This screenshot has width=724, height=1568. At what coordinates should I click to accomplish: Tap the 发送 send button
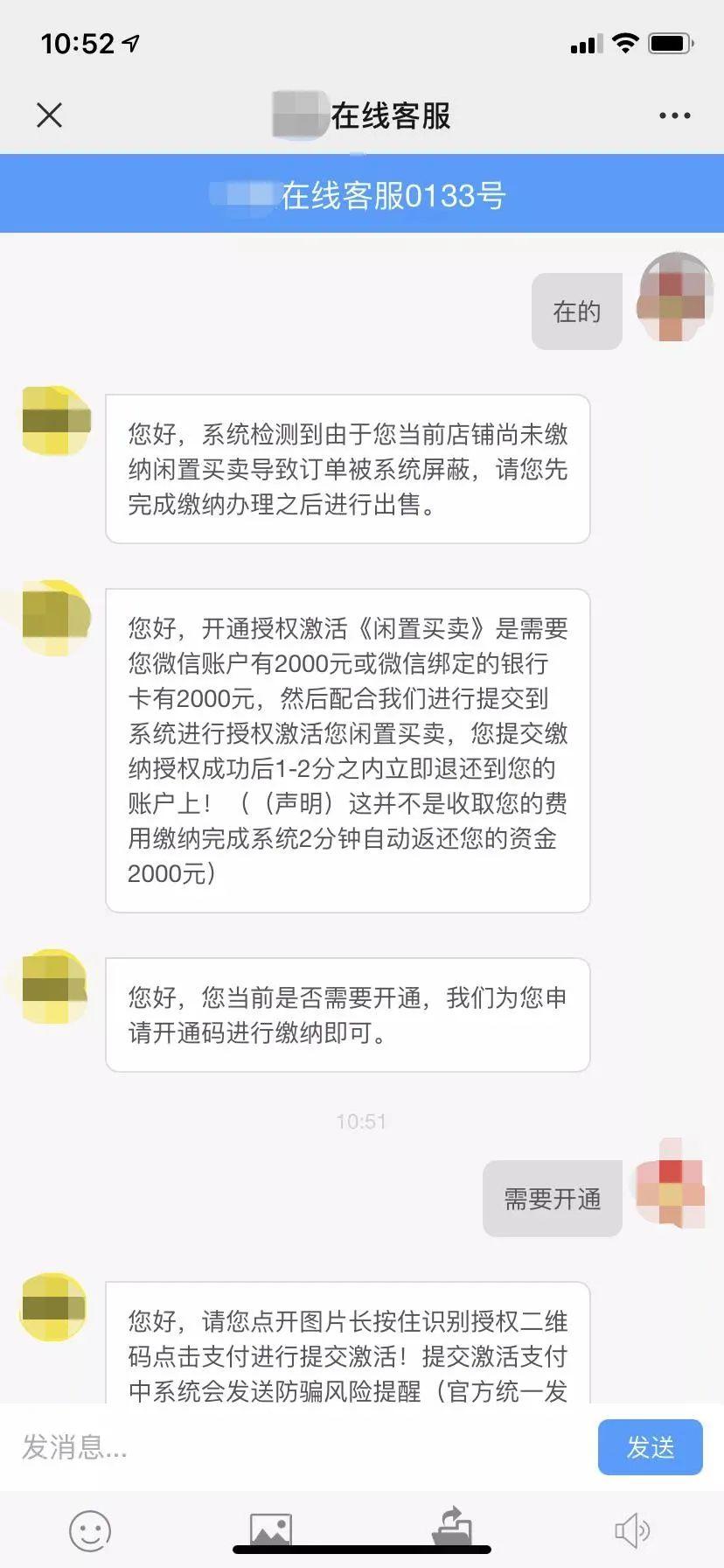650,1448
